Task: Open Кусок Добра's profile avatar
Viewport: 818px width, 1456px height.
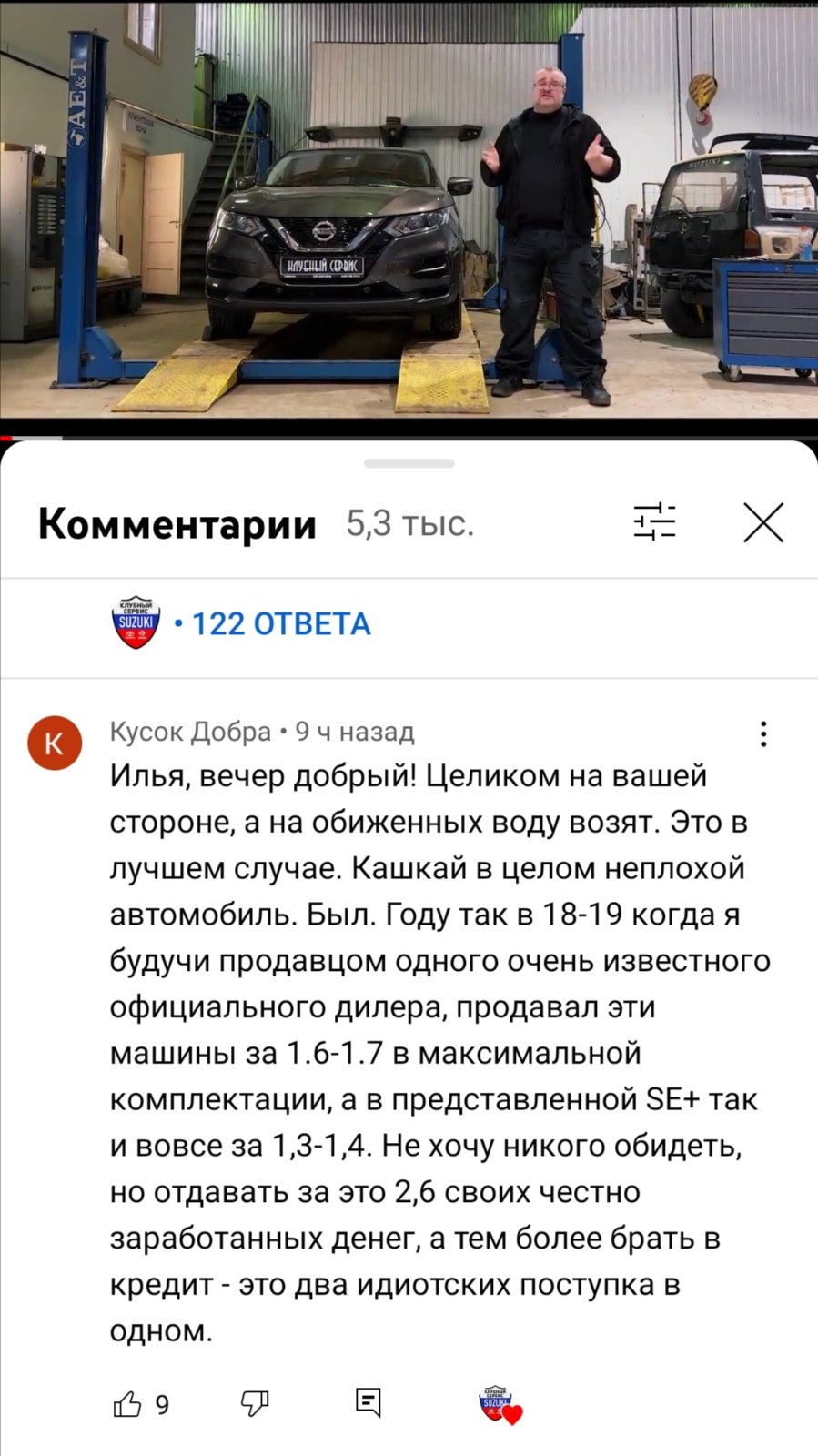Action: click(55, 743)
